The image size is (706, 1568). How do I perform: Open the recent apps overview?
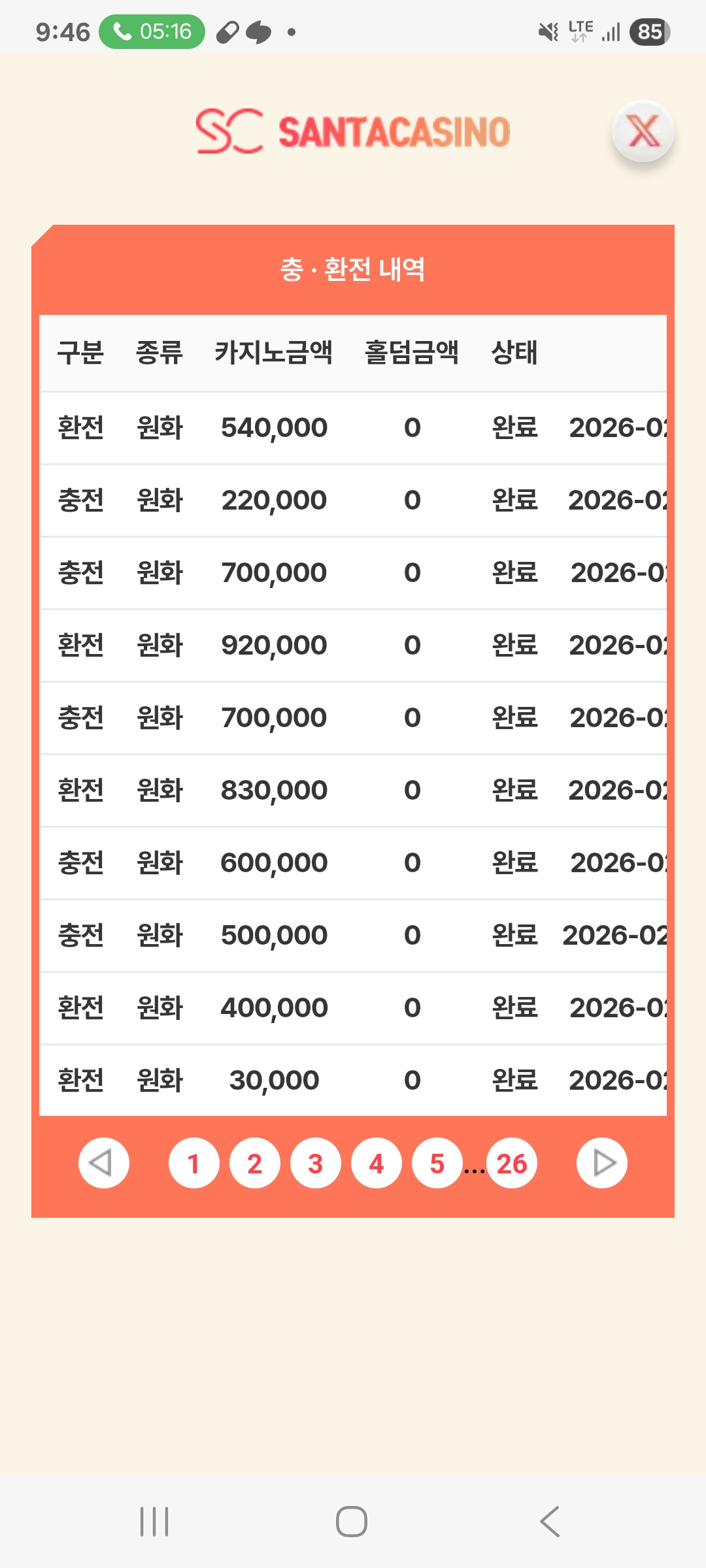tap(154, 1522)
